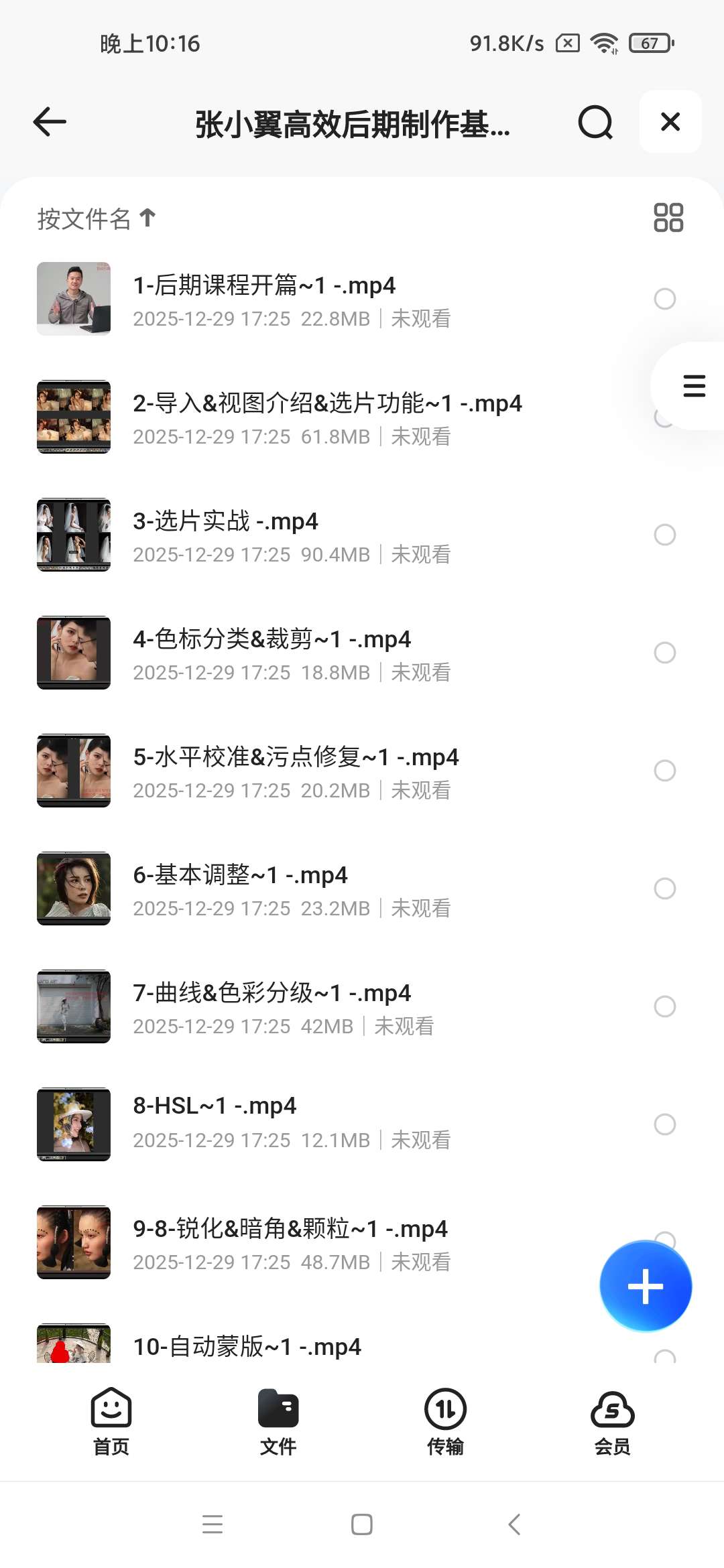Select the checkbox for 3-选片实战 video

click(664, 535)
